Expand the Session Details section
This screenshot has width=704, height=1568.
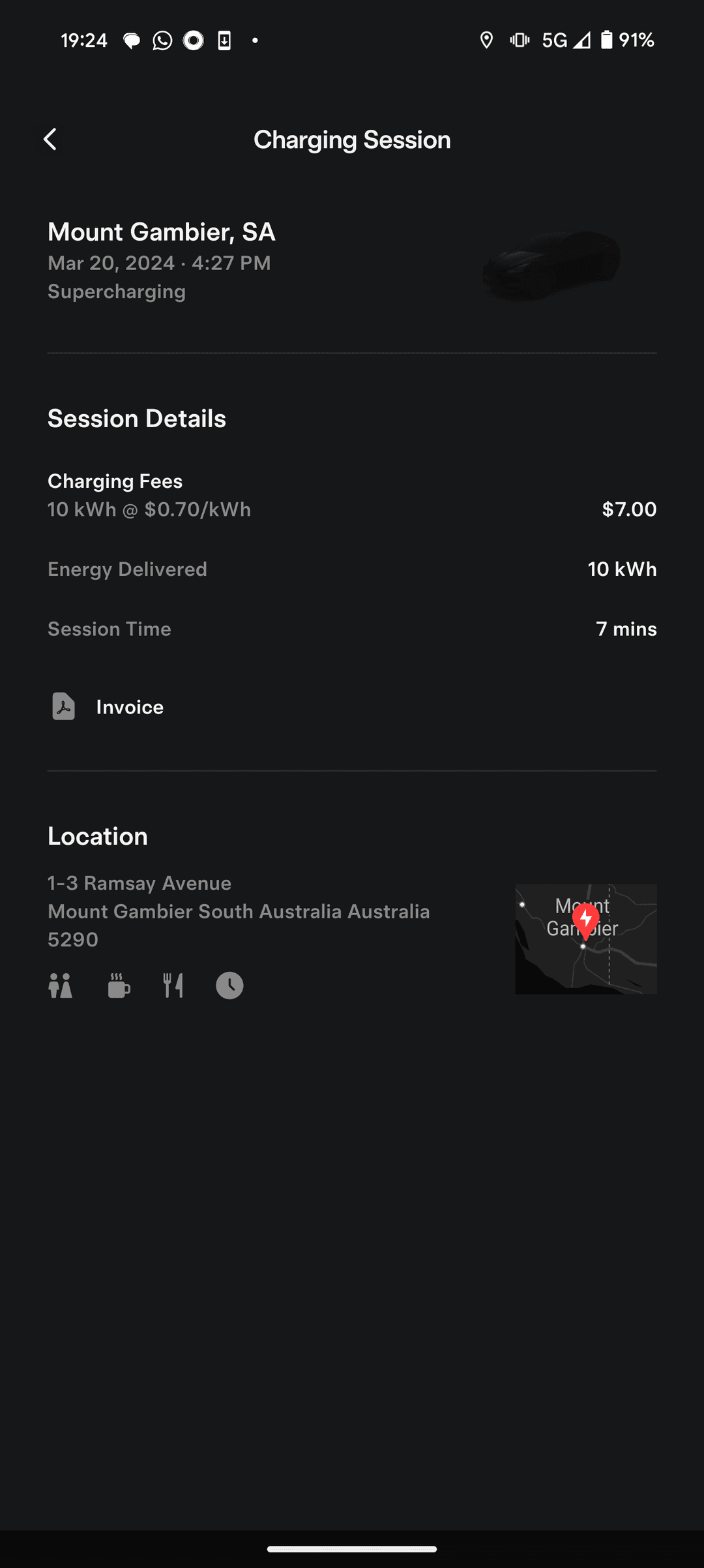tap(136, 418)
